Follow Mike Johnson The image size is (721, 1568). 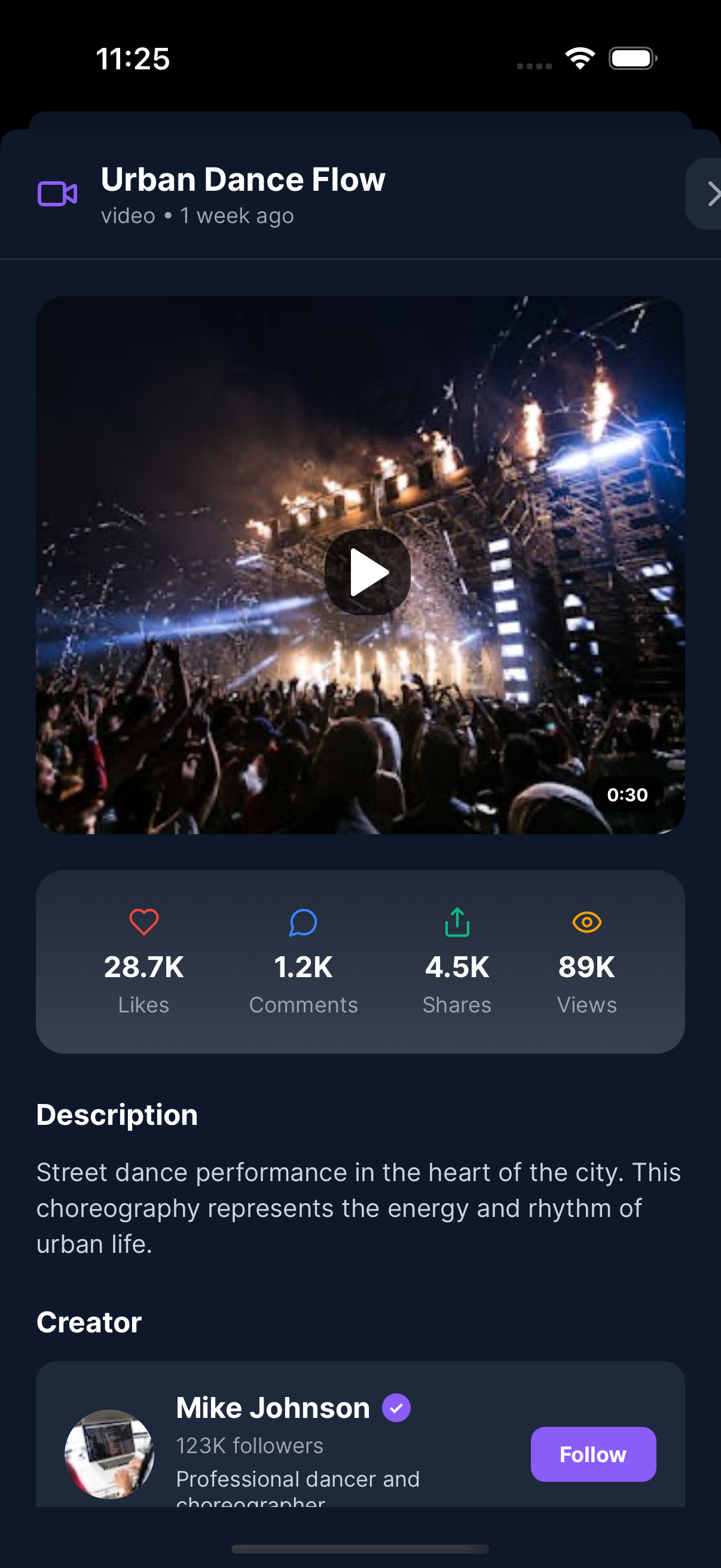[592, 1454]
